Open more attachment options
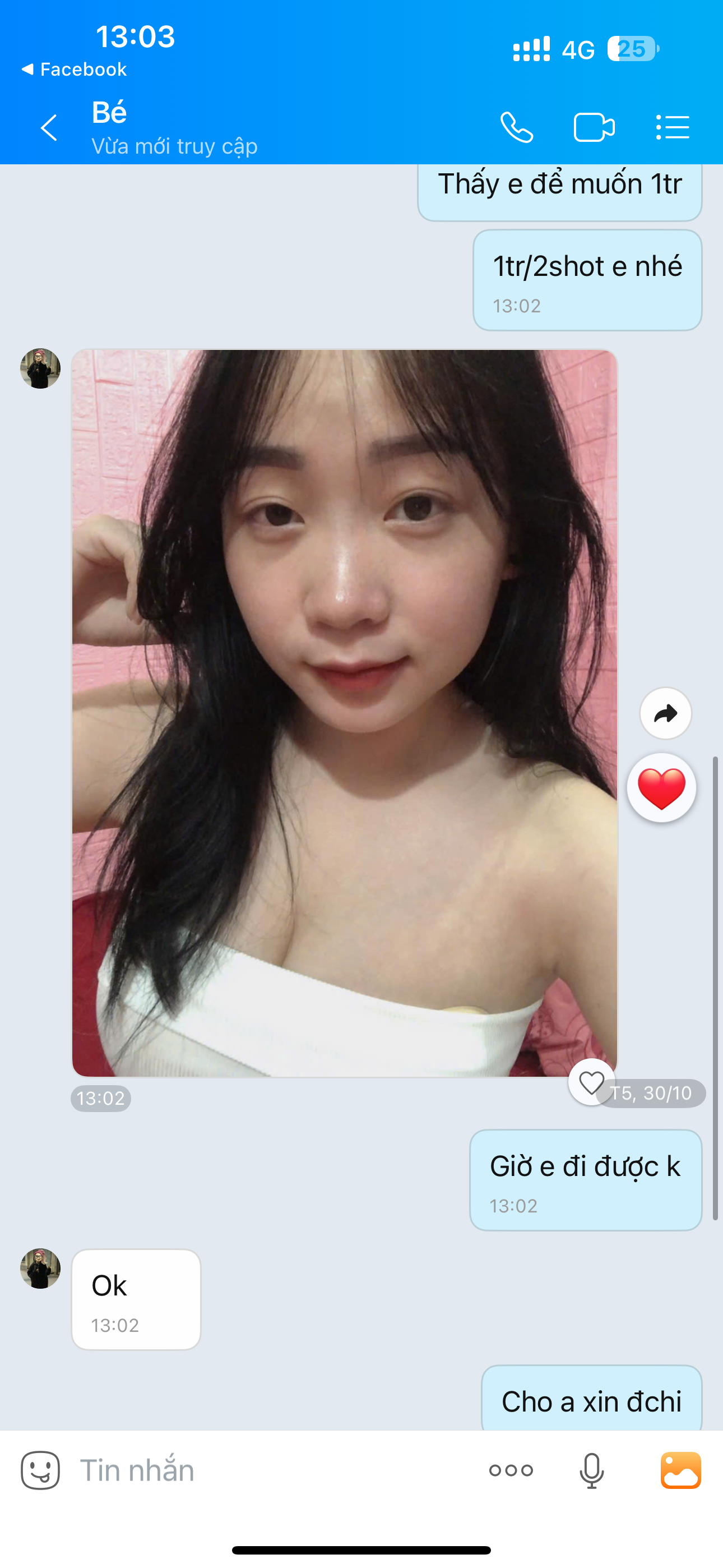The image size is (723, 1568). 511,1470
